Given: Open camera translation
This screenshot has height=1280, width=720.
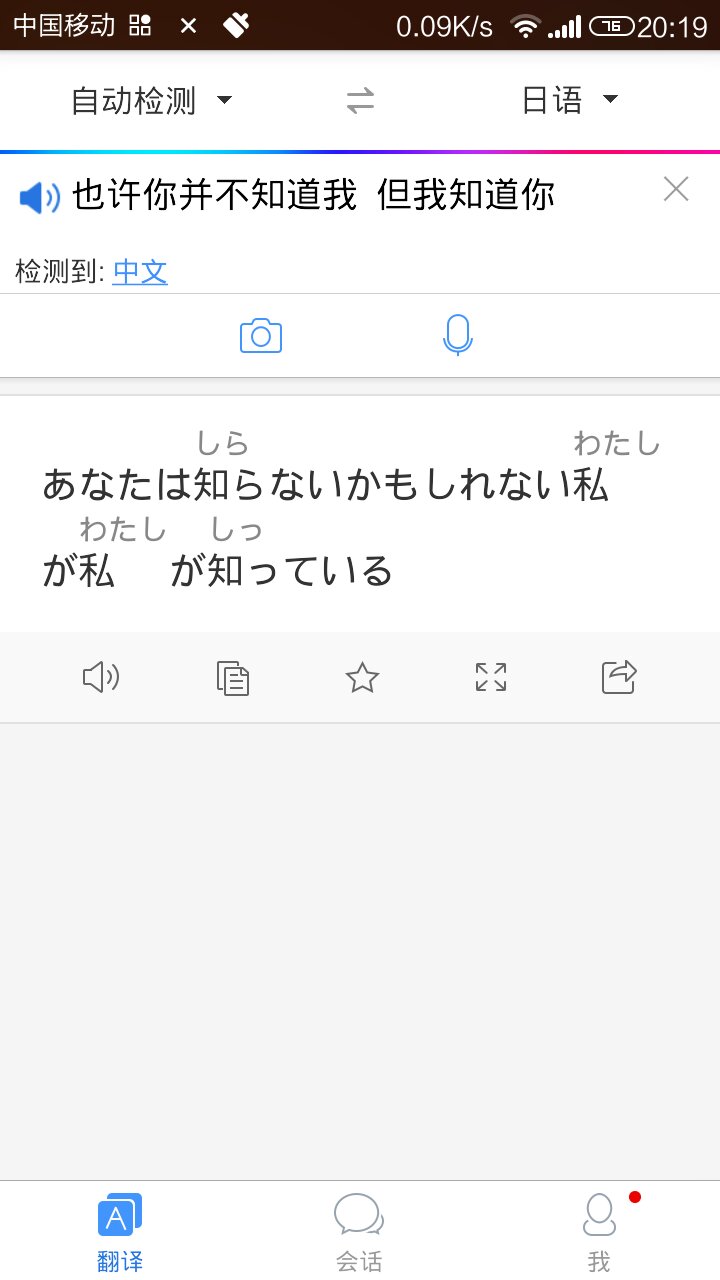Looking at the screenshot, I should pos(260,335).
